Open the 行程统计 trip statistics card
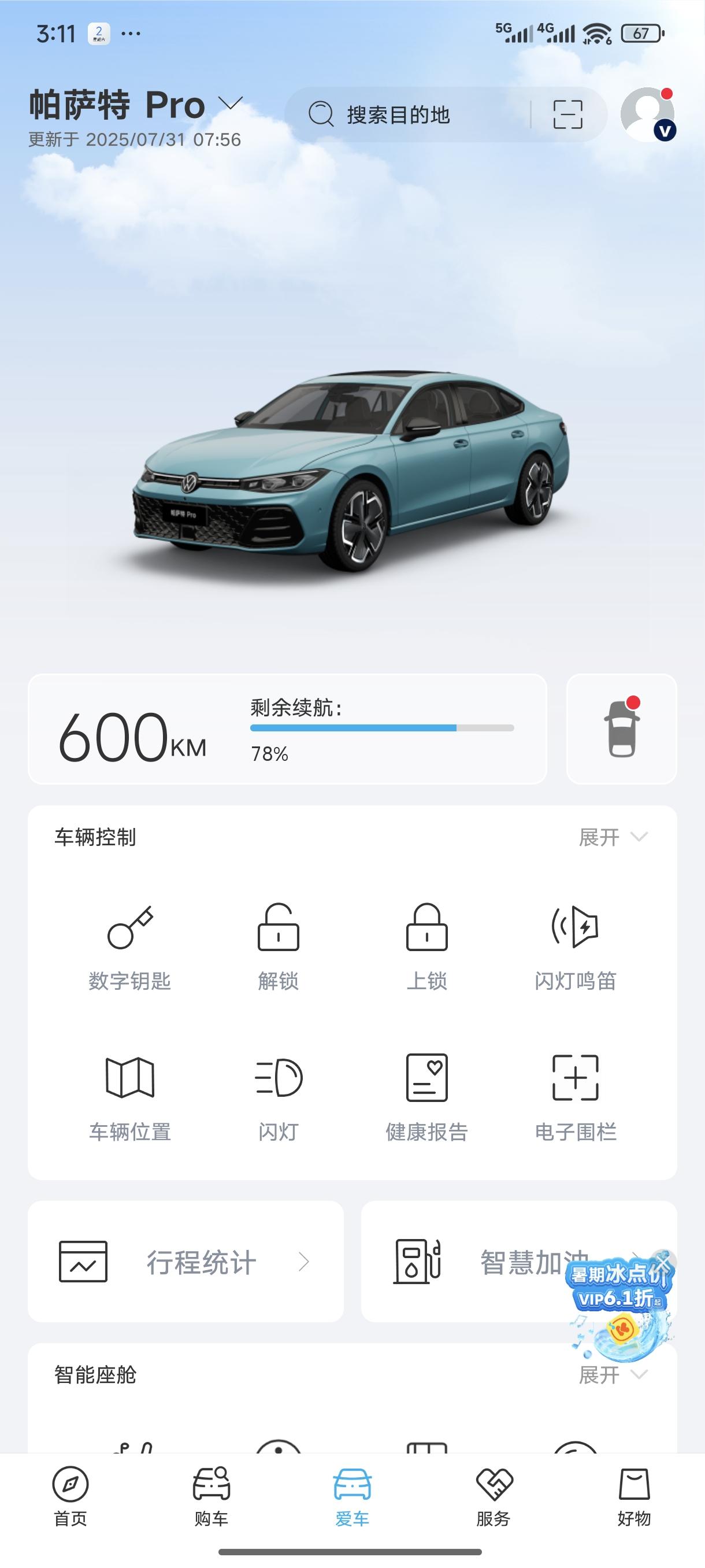 [185, 1261]
